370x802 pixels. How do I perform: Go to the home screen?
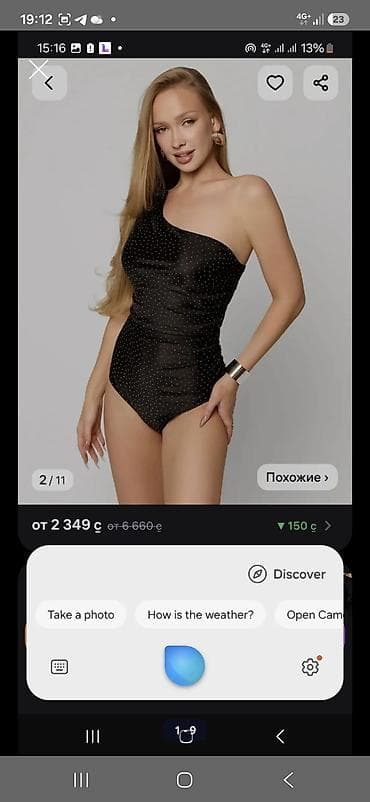pos(185,780)
